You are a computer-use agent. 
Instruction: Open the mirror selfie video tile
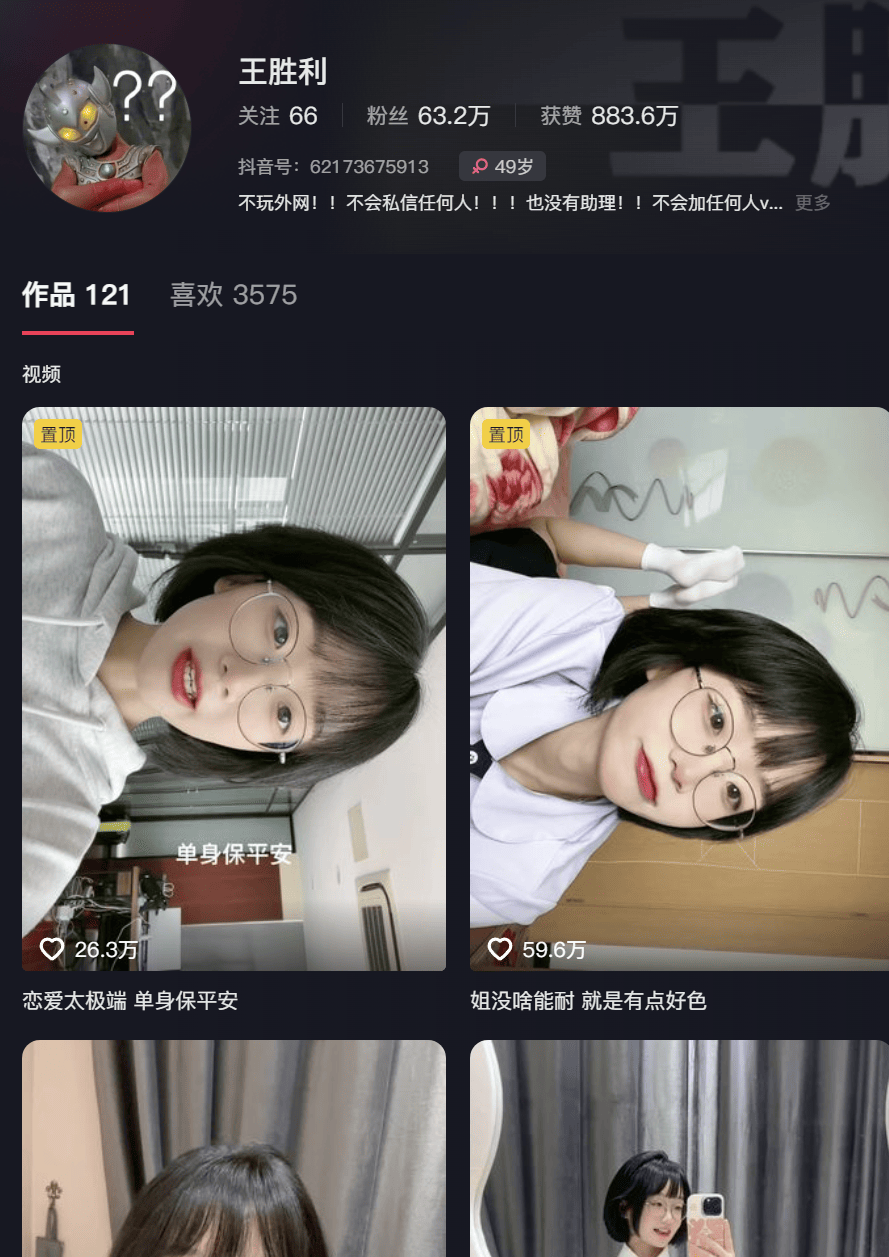(x=679, y=1150)
